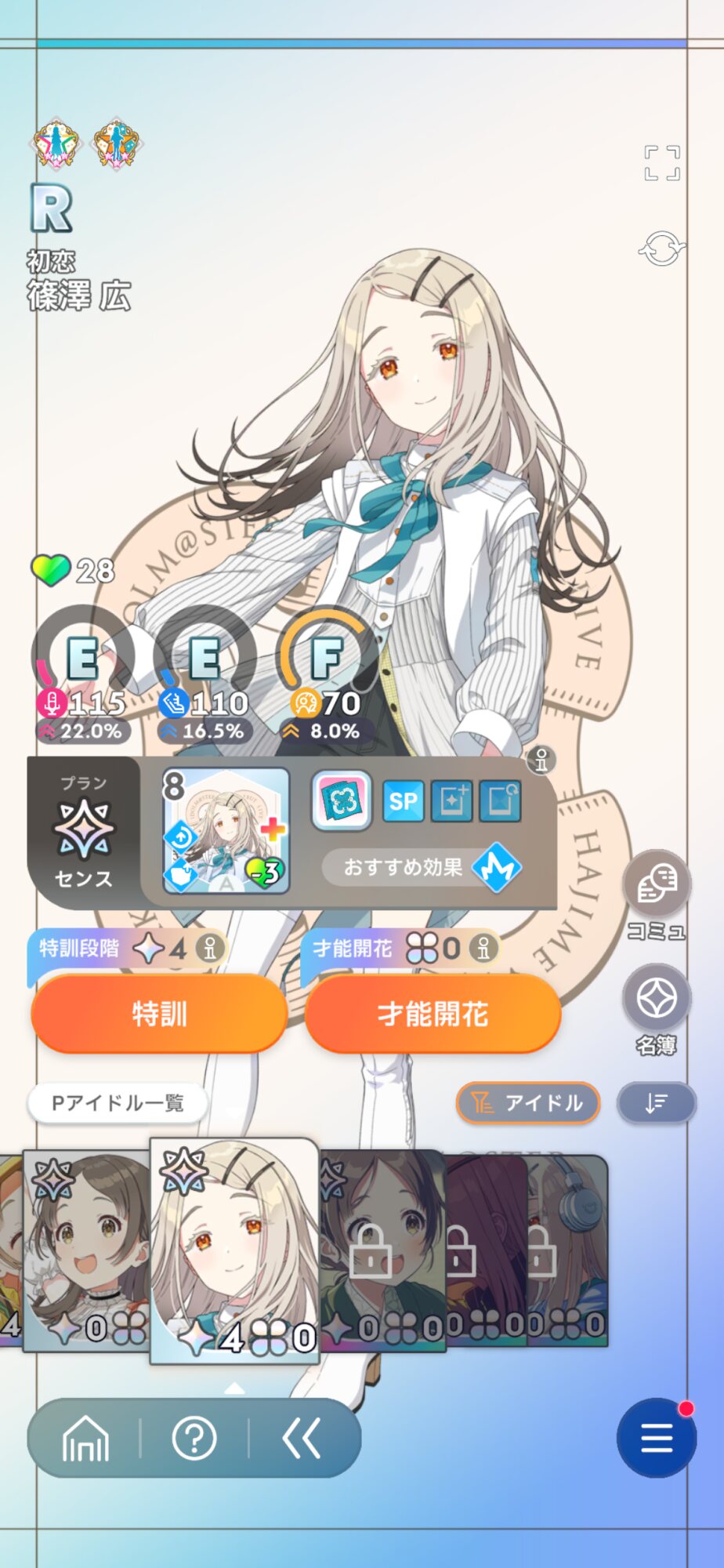This screenshot has width=724, height=1568.
Task: View the idol's level 8 skill card
Action: click(226, 831)
